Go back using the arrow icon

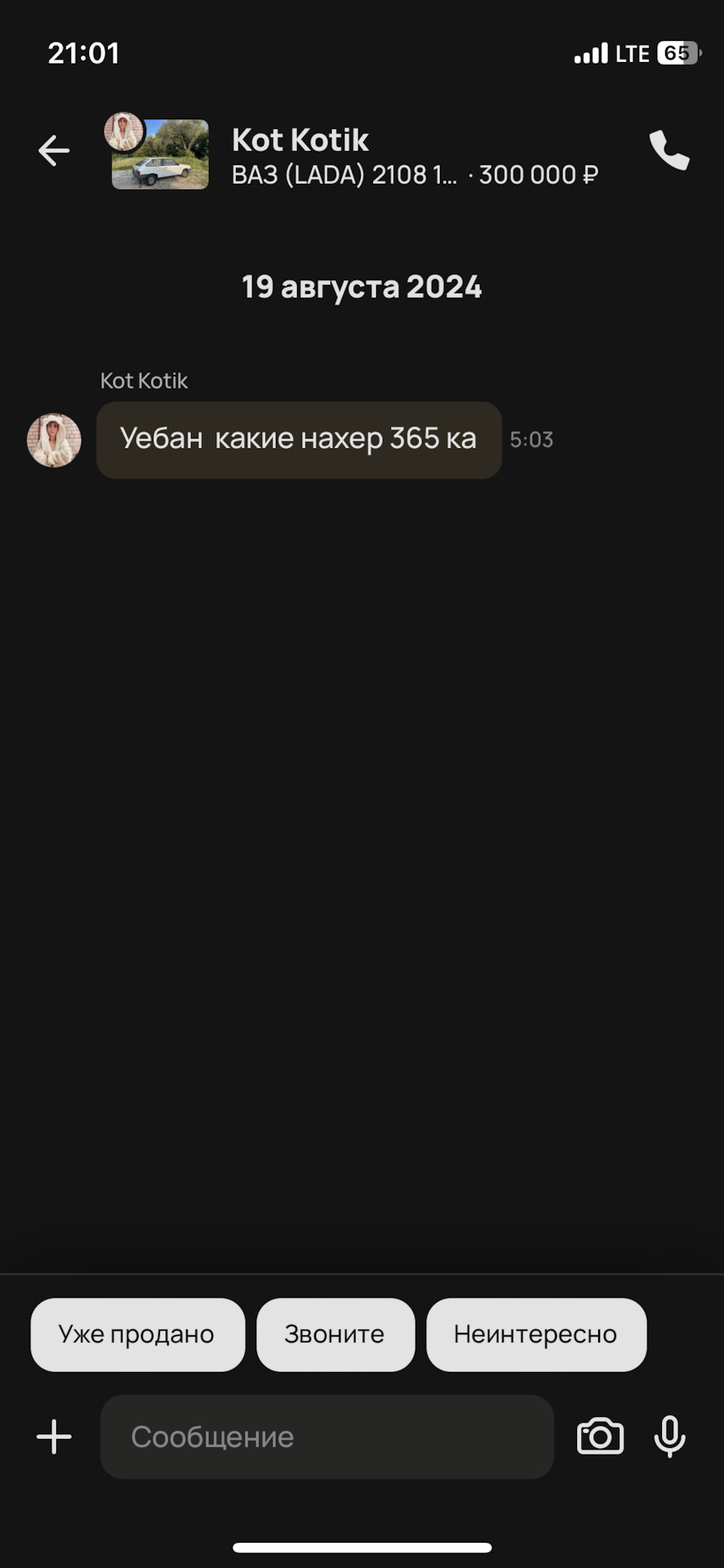54,151
